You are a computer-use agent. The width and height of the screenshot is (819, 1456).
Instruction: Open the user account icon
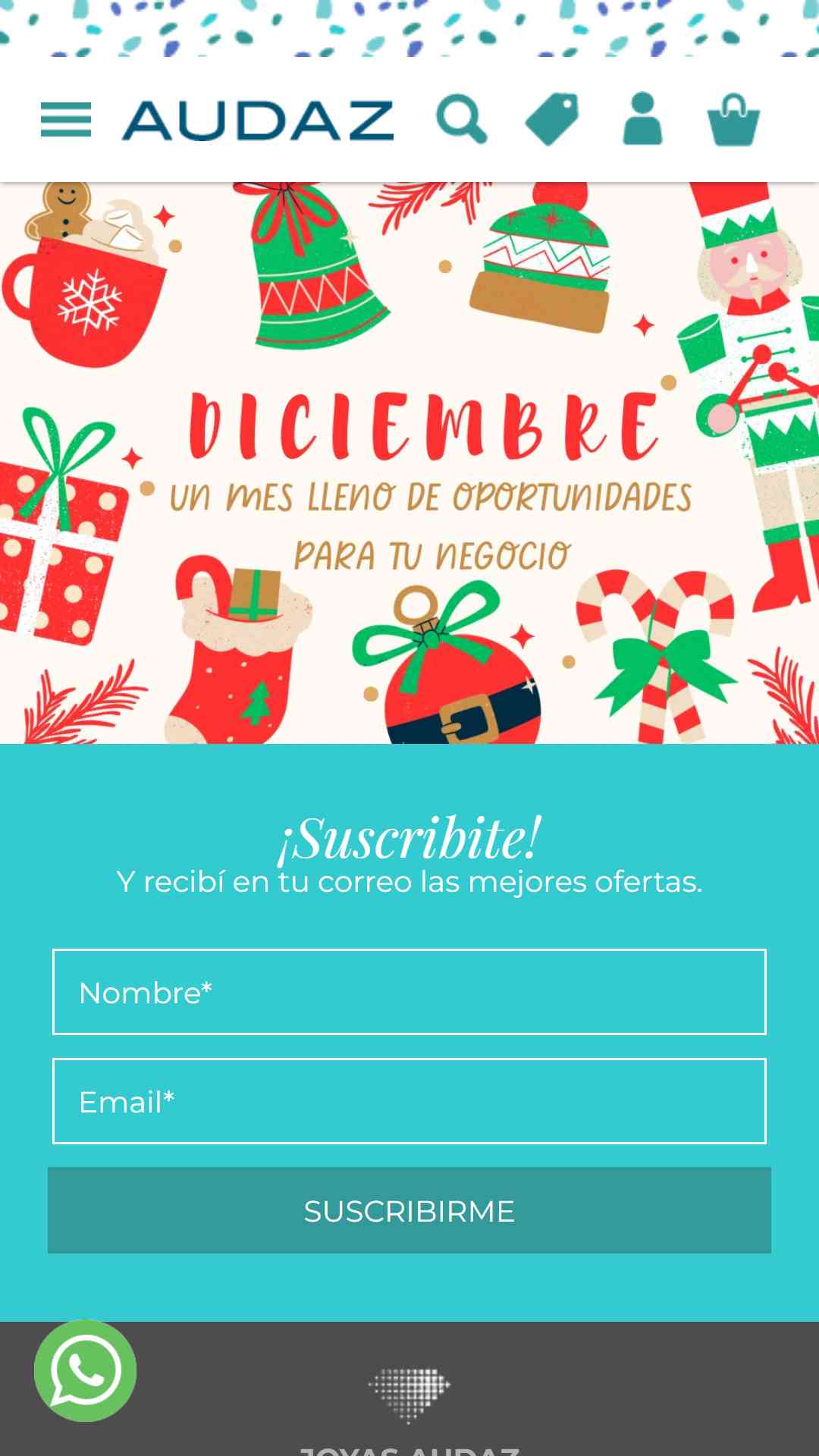(x=642, y=118)
